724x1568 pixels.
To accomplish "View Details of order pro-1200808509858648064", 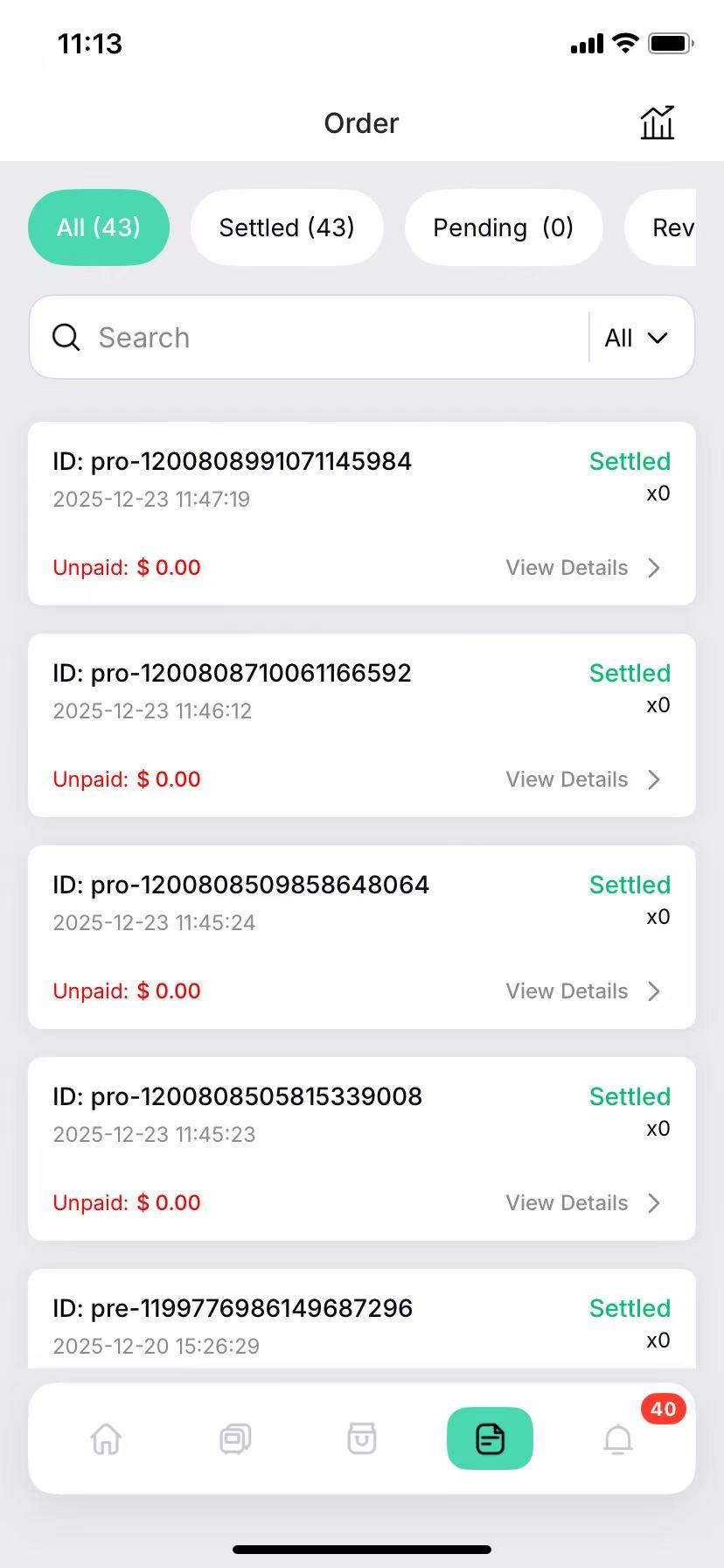I will click(x=567, y=990).
